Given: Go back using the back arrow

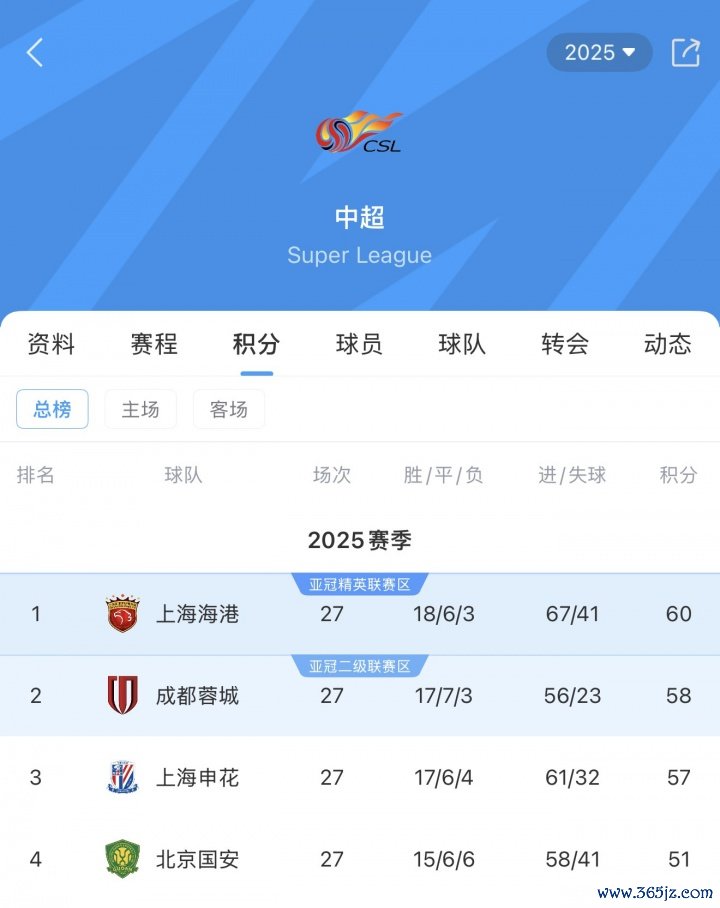Looking at the screenshot, I should (x=35, y=53).
